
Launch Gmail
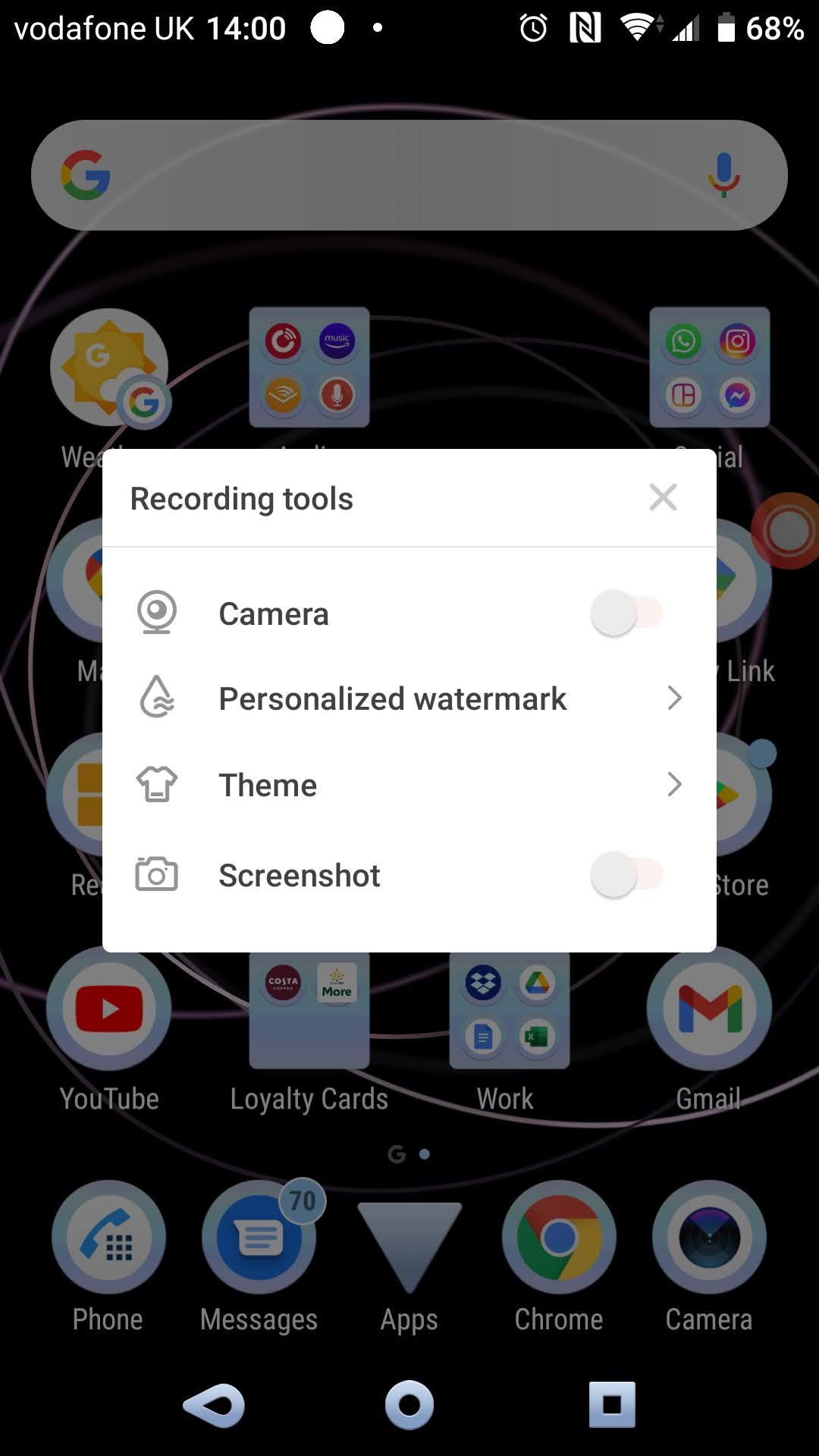pos(708,1009)
